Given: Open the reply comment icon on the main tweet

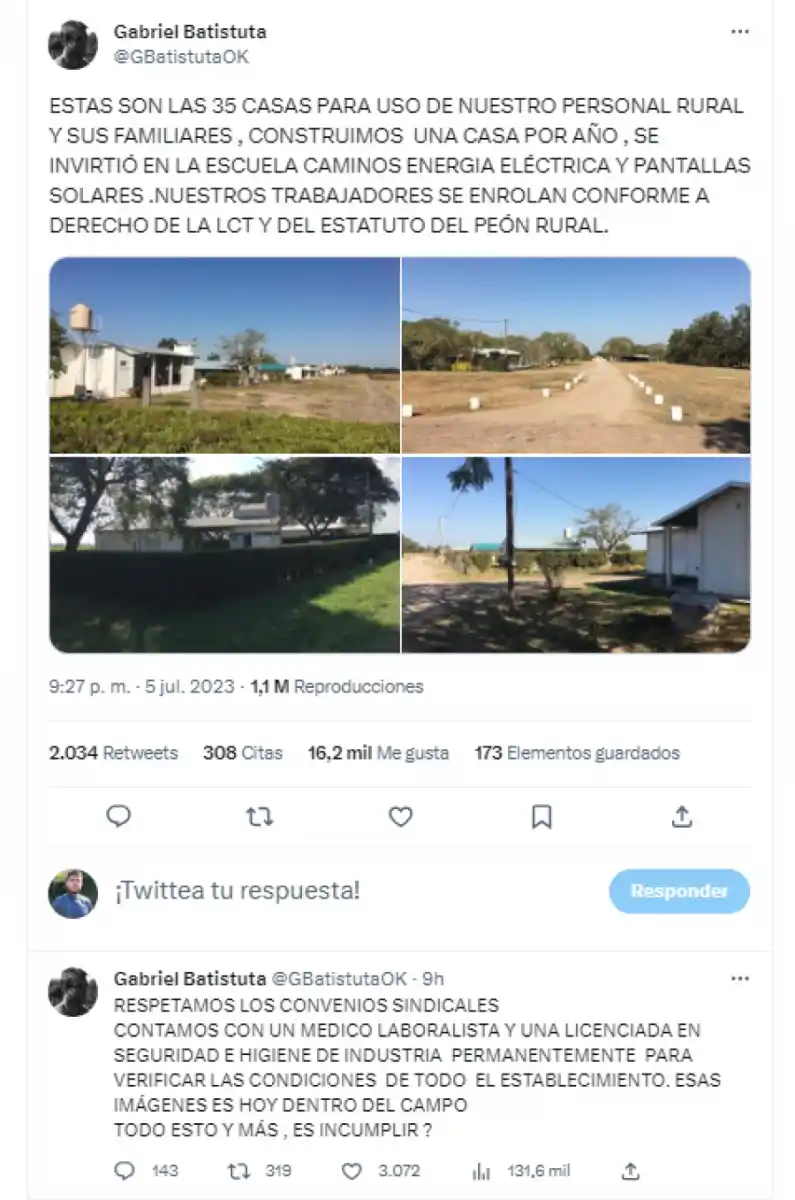Looking at the screenshot, I should 119,816.
